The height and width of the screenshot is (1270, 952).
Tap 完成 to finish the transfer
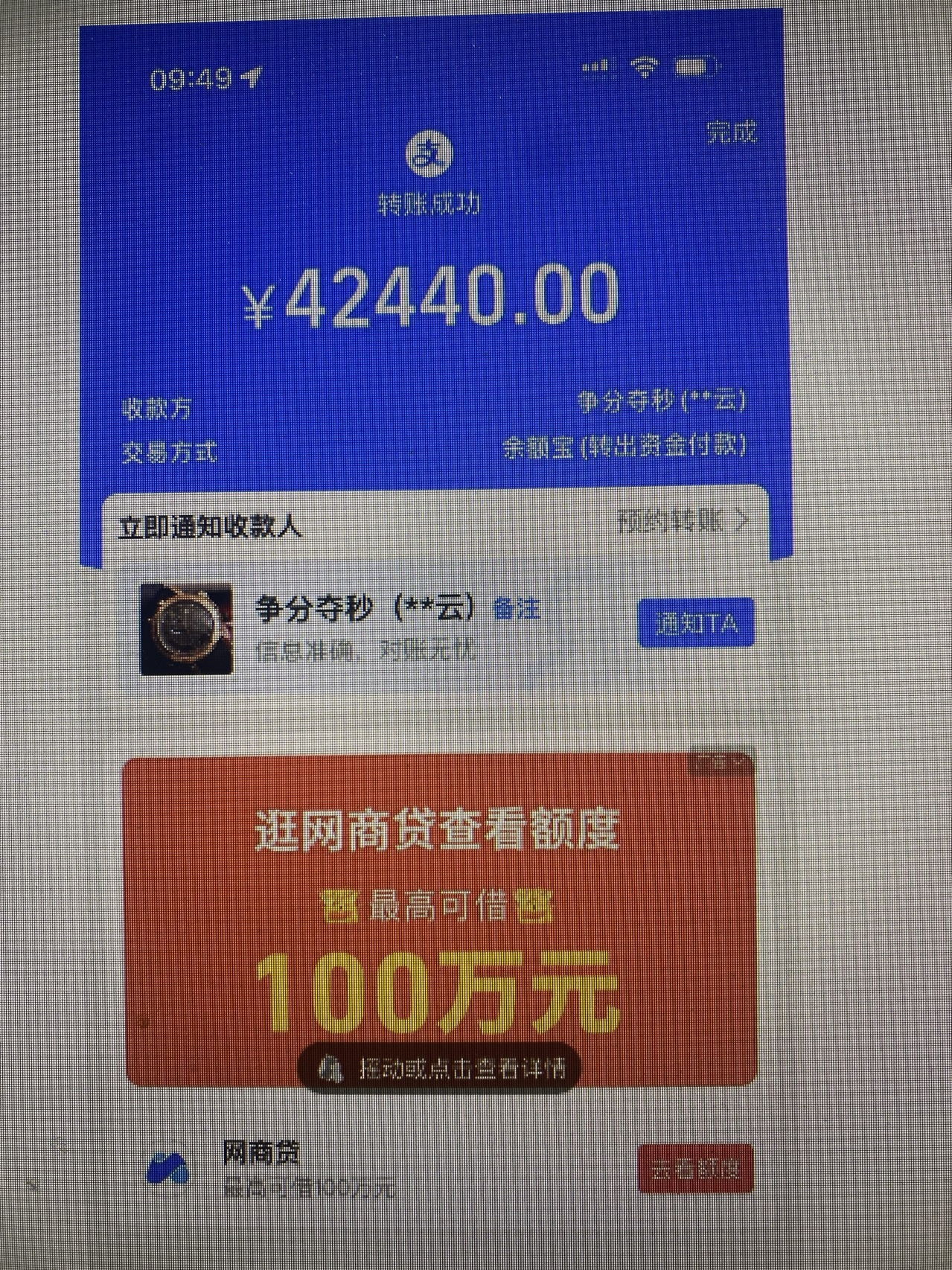pos(731,133)
